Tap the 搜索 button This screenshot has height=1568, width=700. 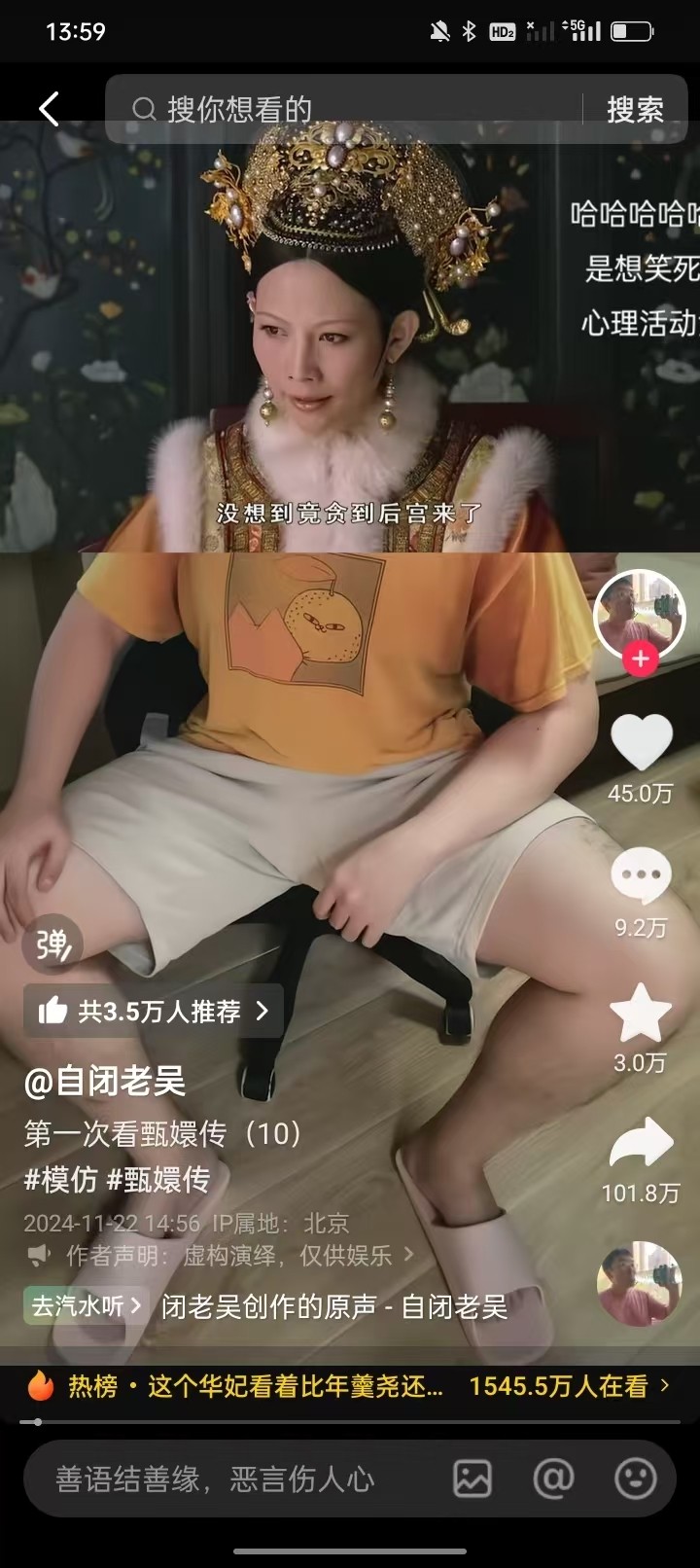click(635, 109)
